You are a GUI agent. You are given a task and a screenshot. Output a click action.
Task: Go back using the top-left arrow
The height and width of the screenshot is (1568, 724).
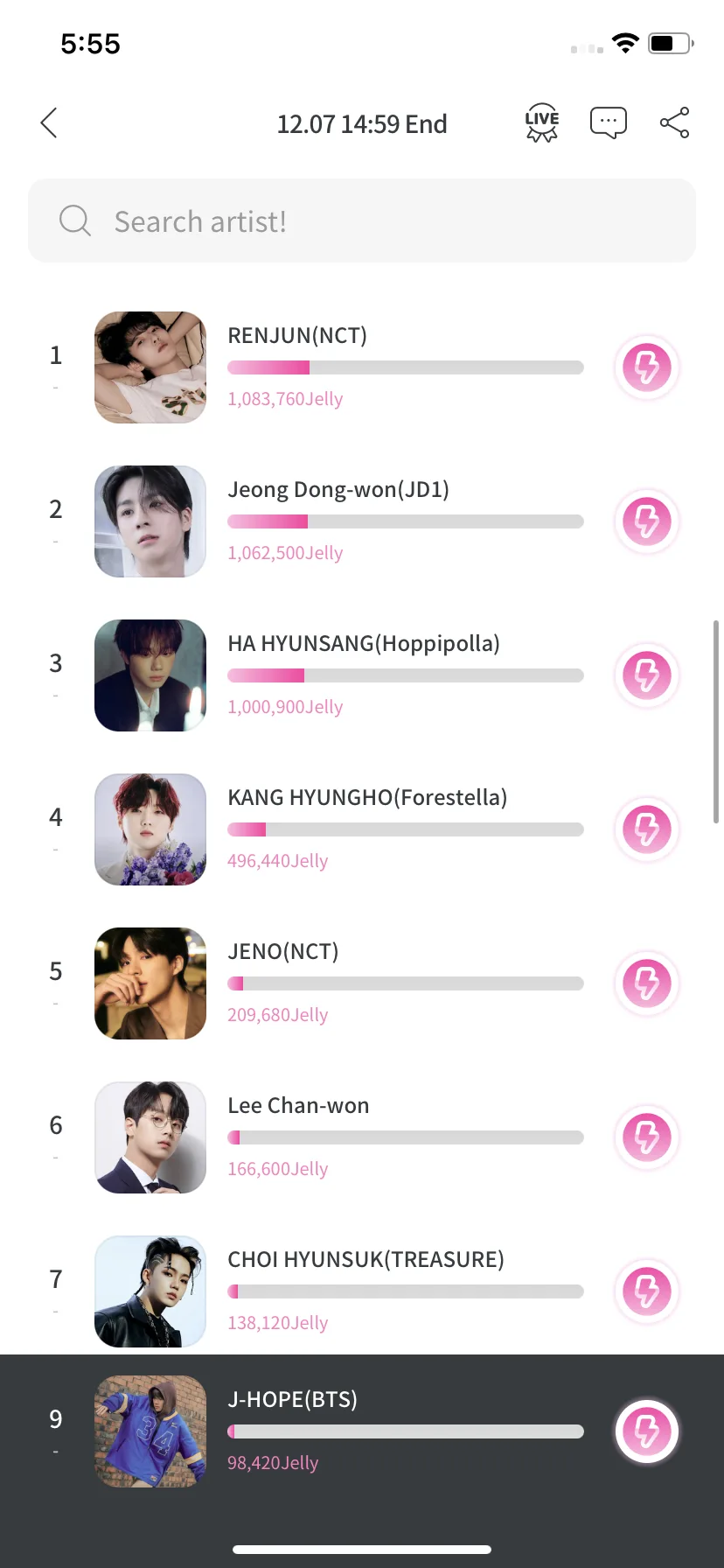(x=49, y=123)
